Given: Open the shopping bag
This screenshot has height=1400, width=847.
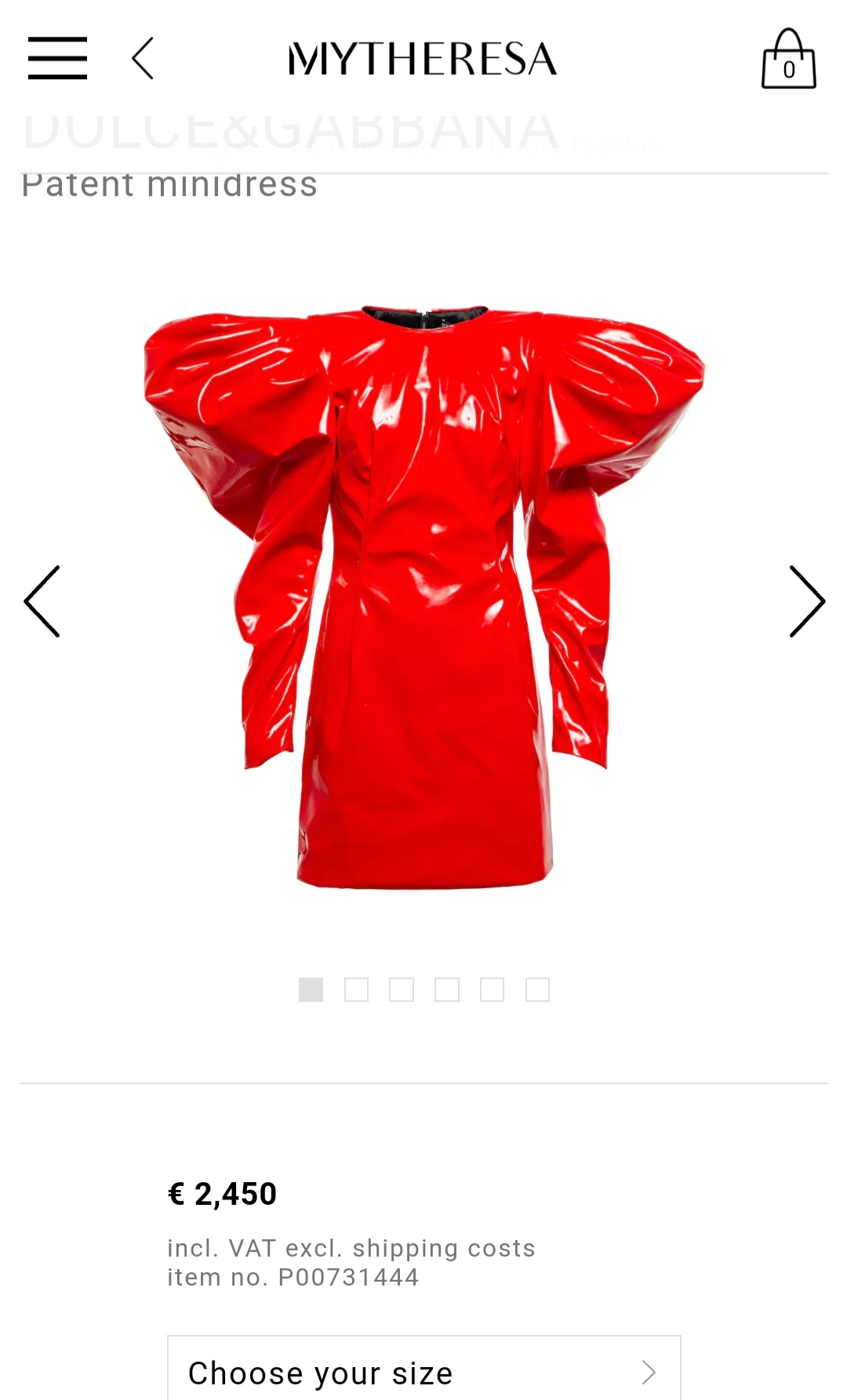Looking at the screenshot, I should pyautogui.click(x=789, y=59).
